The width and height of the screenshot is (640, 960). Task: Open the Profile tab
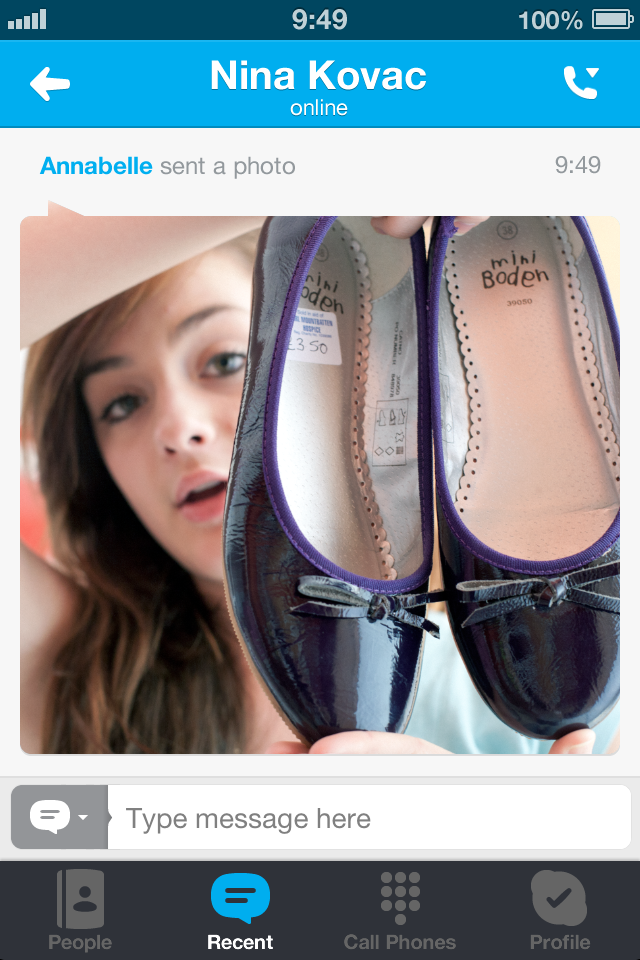pos(560,910)
